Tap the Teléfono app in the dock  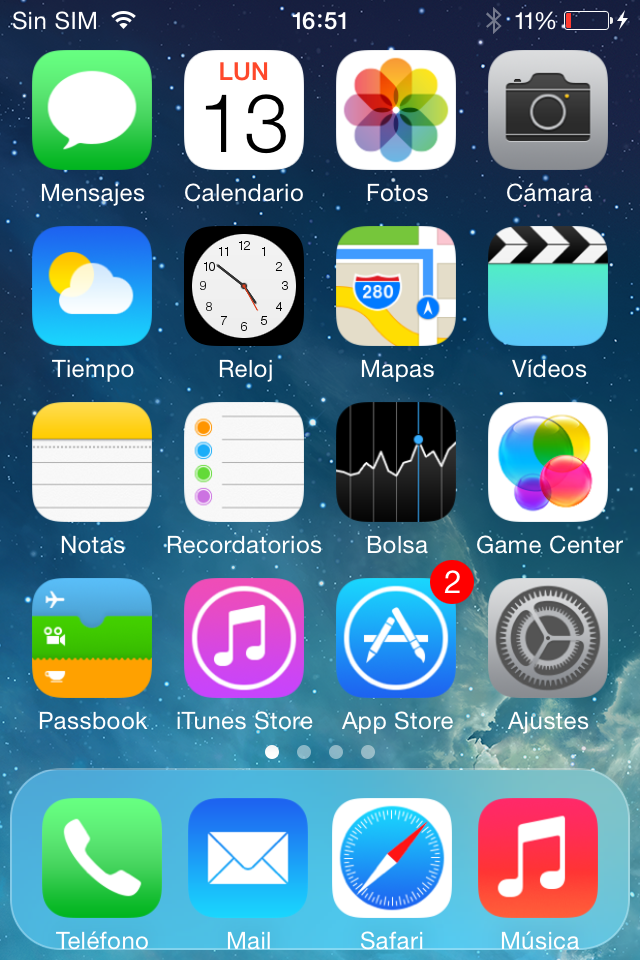pyautogui.click(x=102, y=858)
